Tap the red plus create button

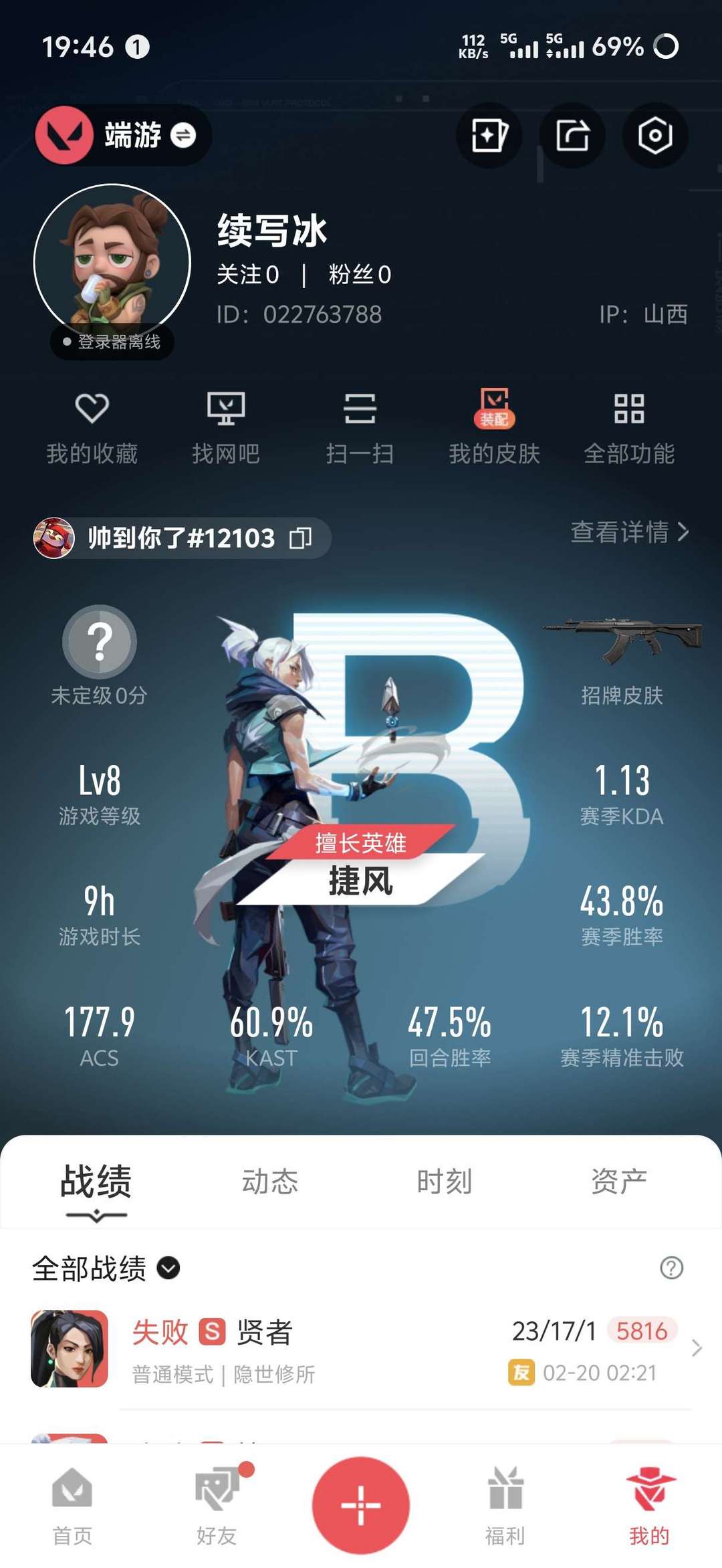pyautogui.click(x=361, y=1504)
